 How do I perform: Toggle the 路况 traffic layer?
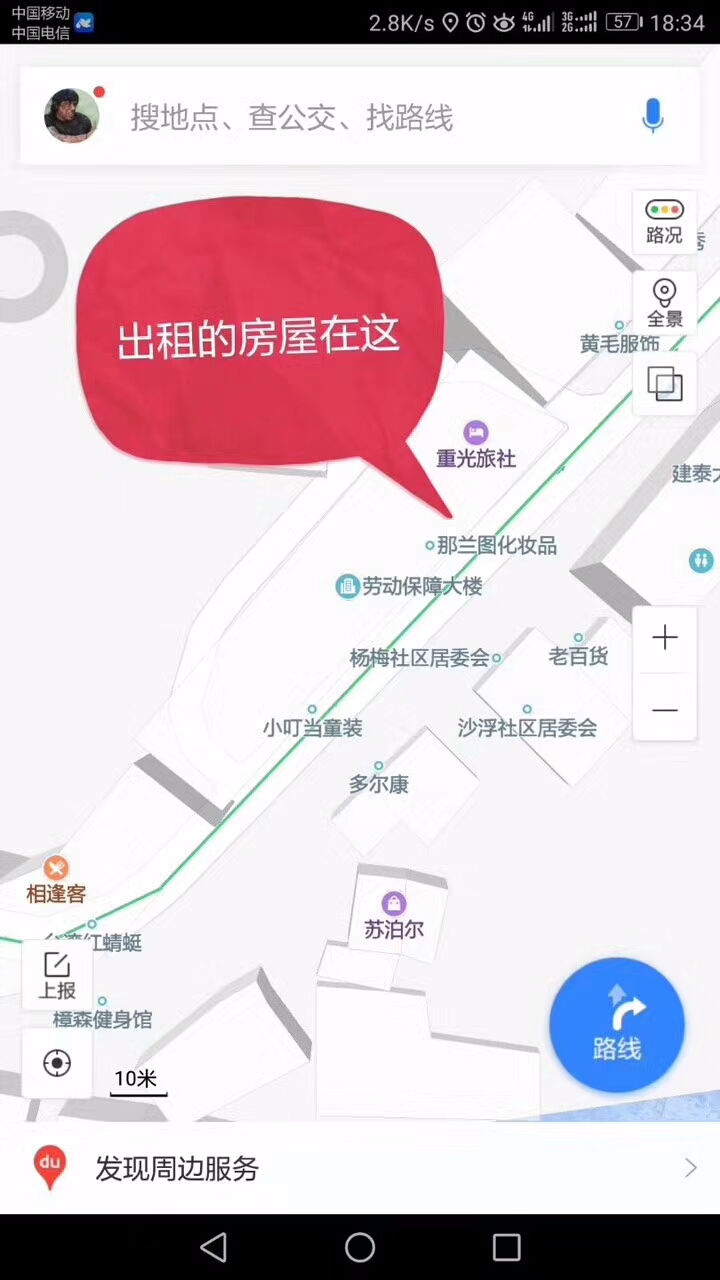click(x=664, y=222)
